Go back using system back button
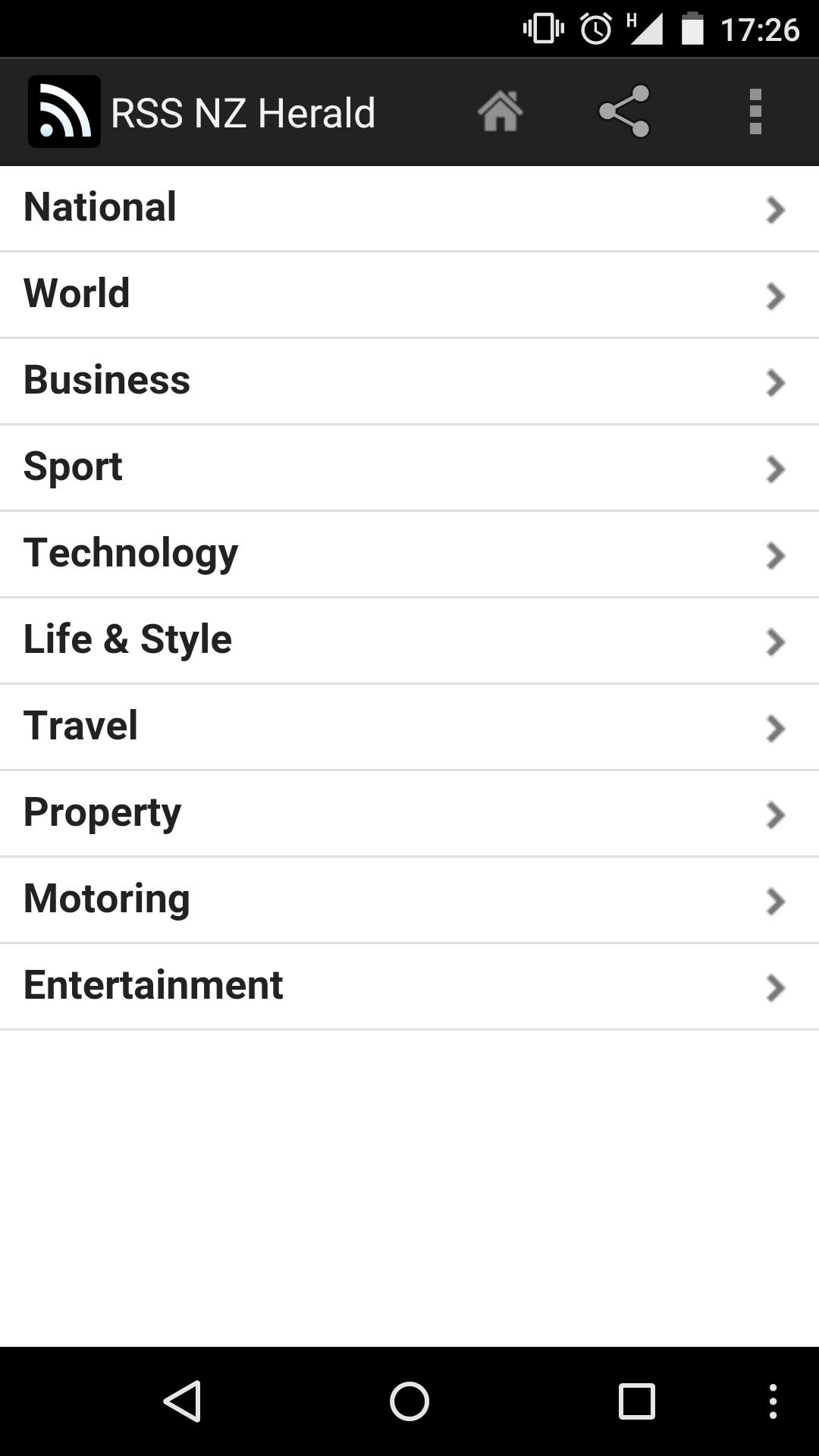The width and height of the screenshot is (819, 1456). [182, 1401]
